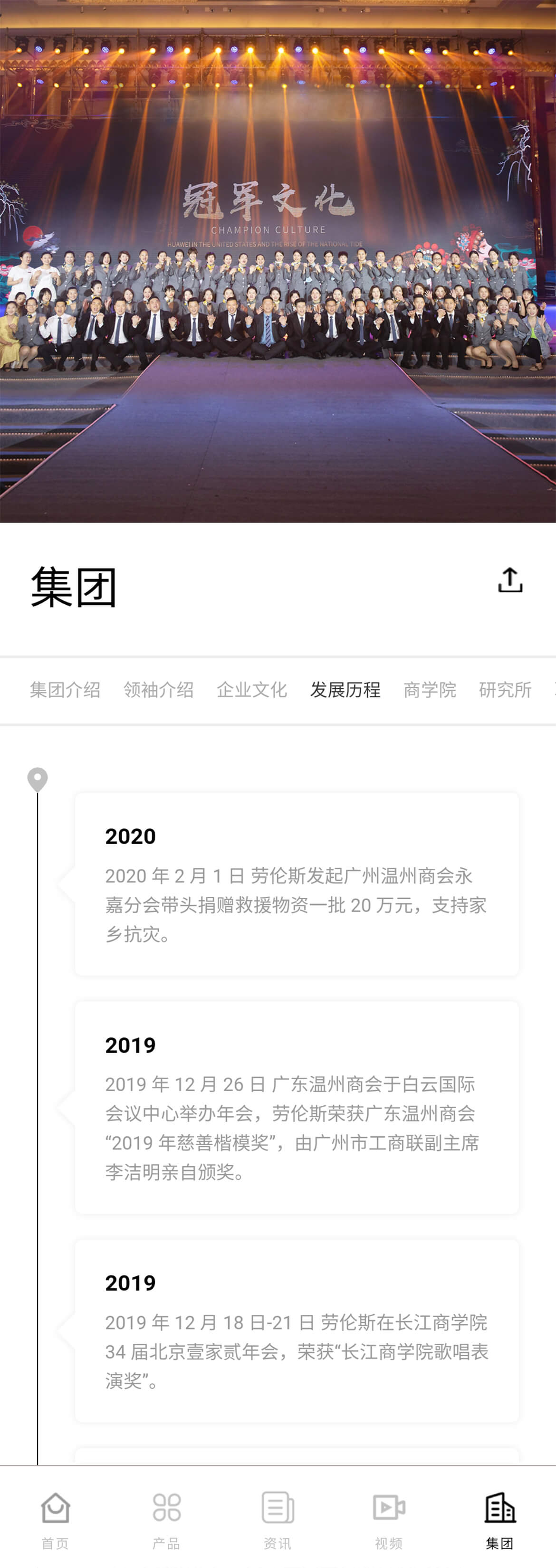Open the 研究所 tab
Image resolution: width=556 pixels, height=1568 pixels.
[505, 690]
